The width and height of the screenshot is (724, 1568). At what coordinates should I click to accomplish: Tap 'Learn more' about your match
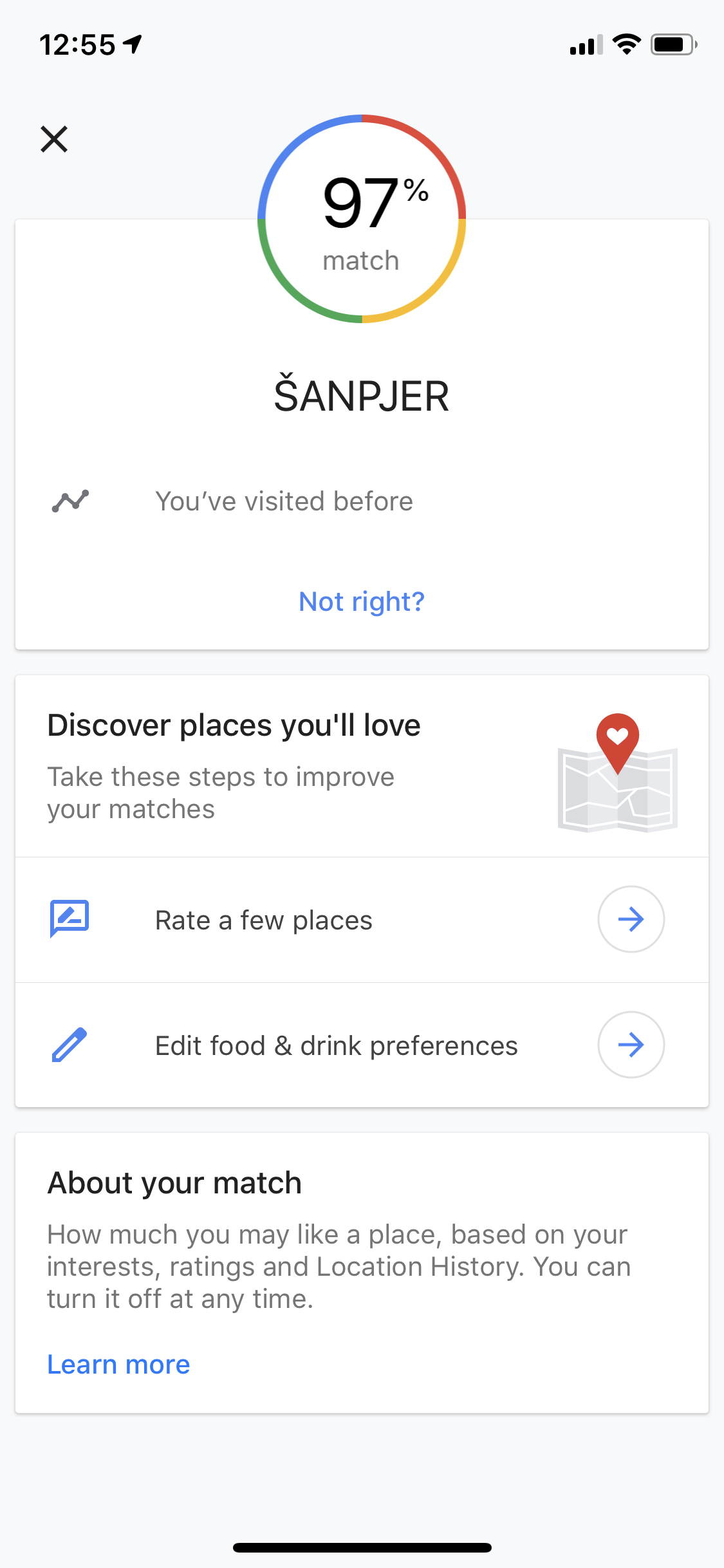point(118,1364)
